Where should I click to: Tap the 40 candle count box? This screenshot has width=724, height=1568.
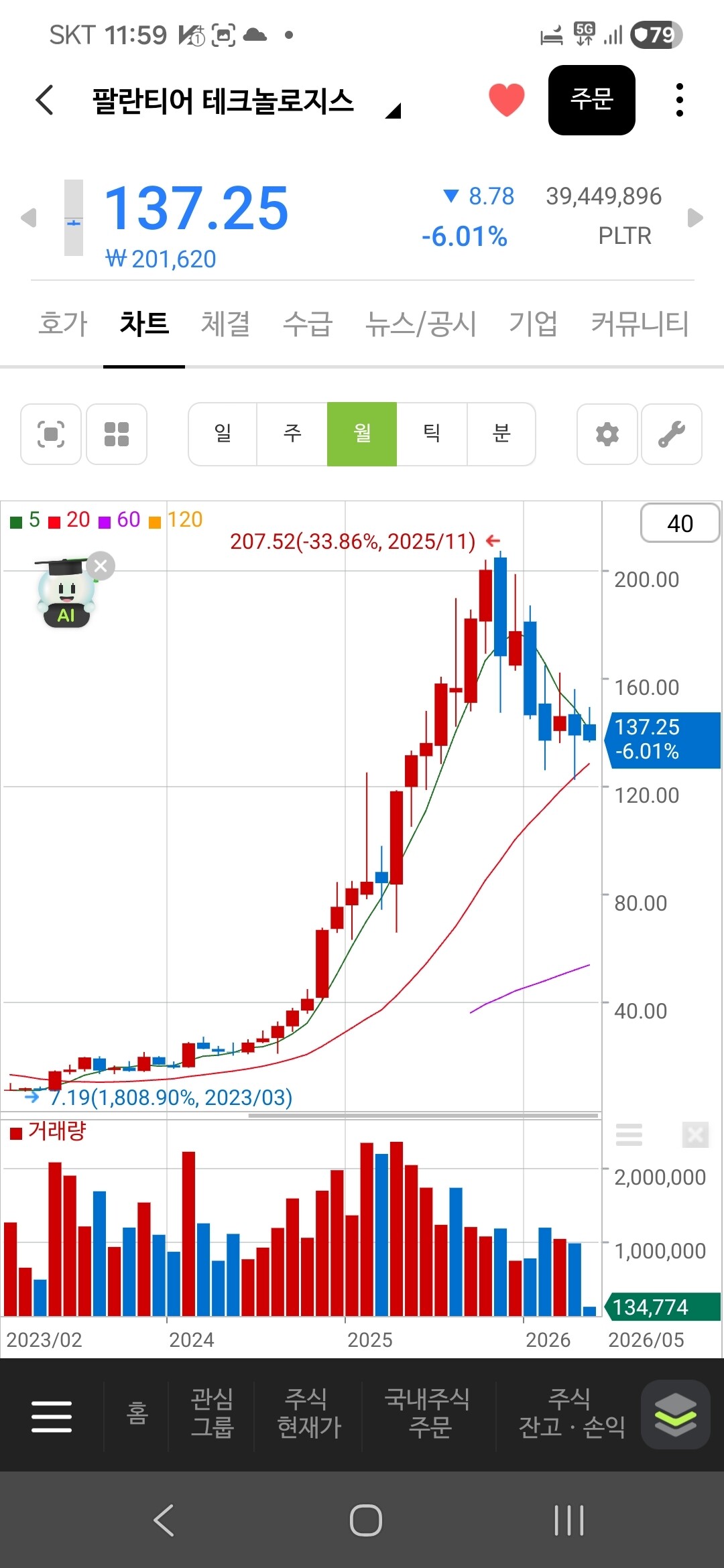click(x=680, y=523)
